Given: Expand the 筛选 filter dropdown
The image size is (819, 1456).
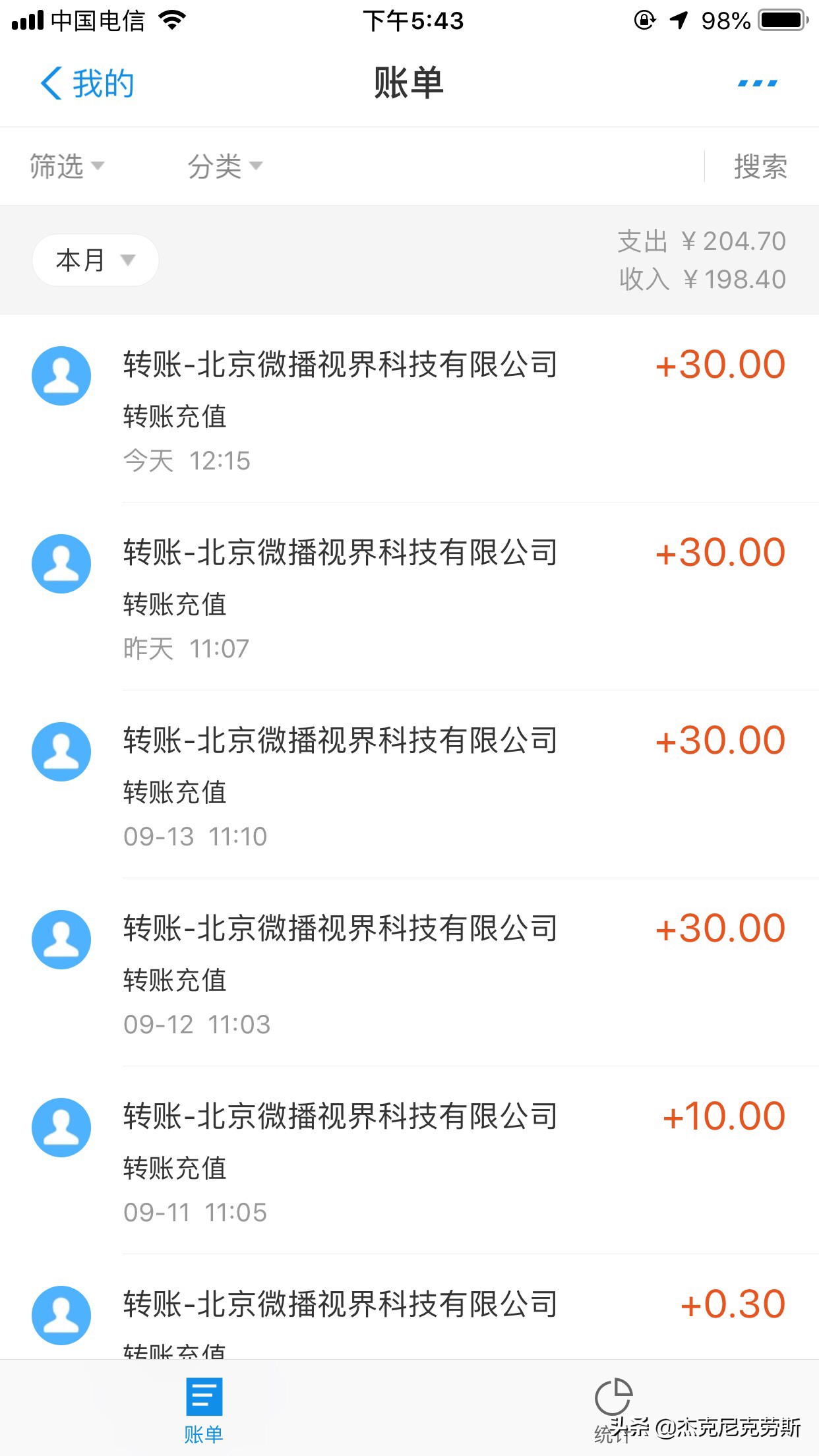Looking at the screenshot, I should click(x=67, y=166).
